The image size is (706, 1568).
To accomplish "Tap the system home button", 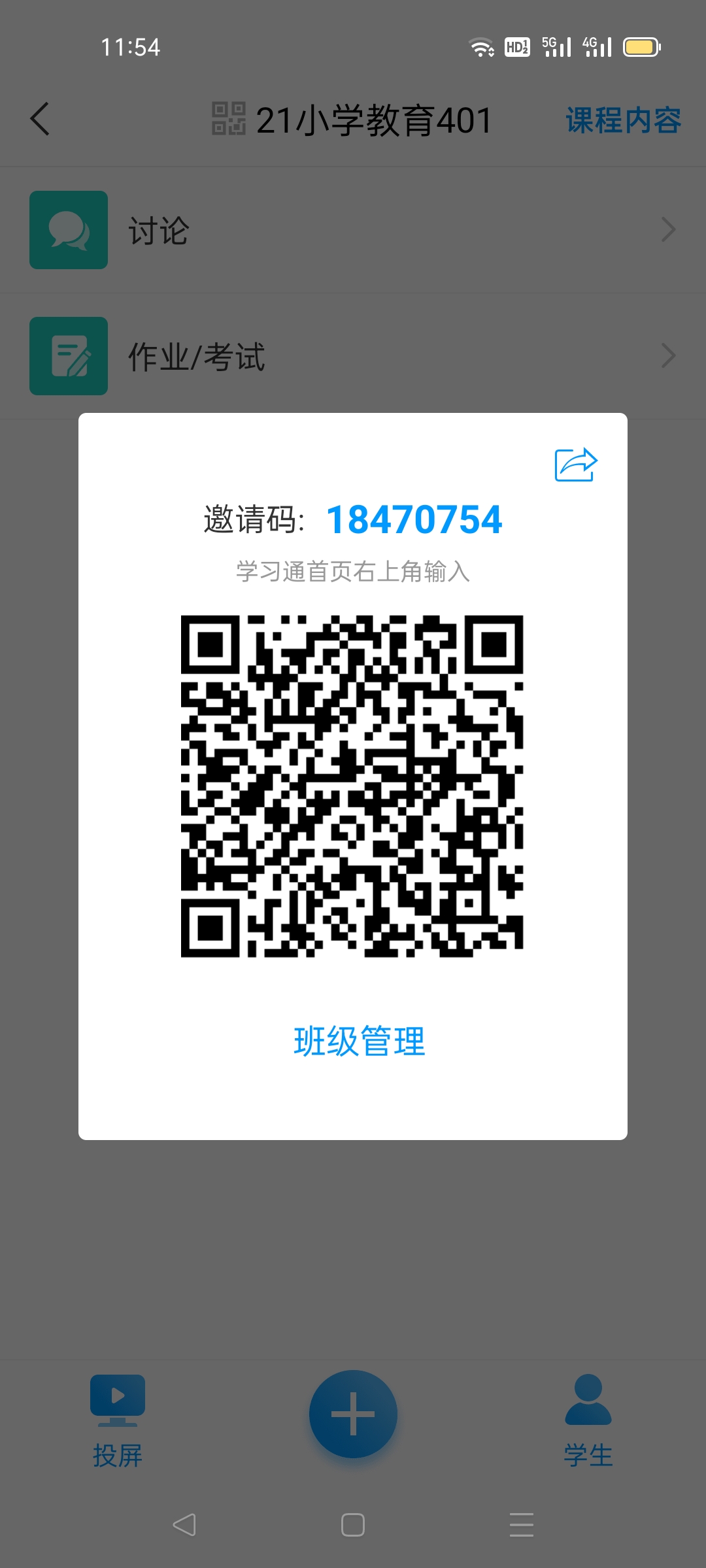I will tap(353, 1525).
